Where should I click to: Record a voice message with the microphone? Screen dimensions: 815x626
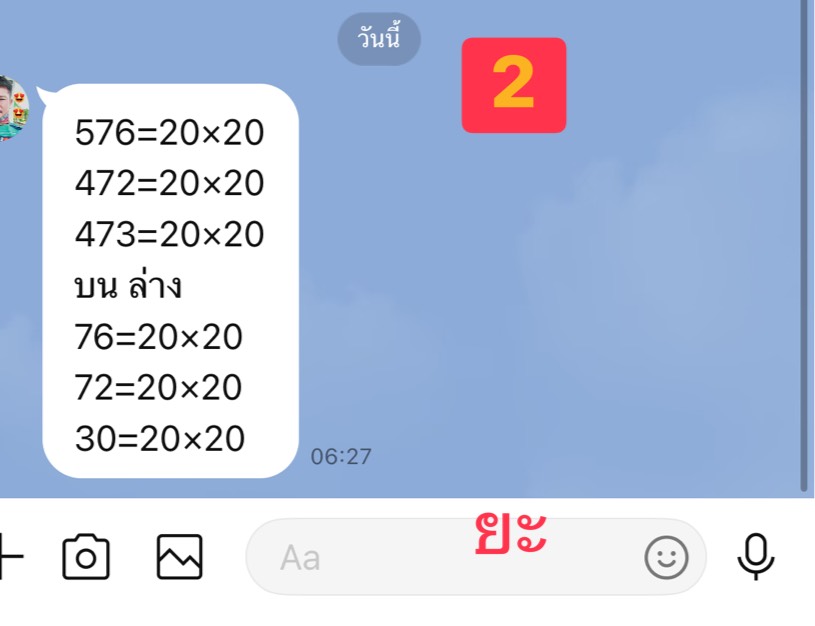[756, 556]
